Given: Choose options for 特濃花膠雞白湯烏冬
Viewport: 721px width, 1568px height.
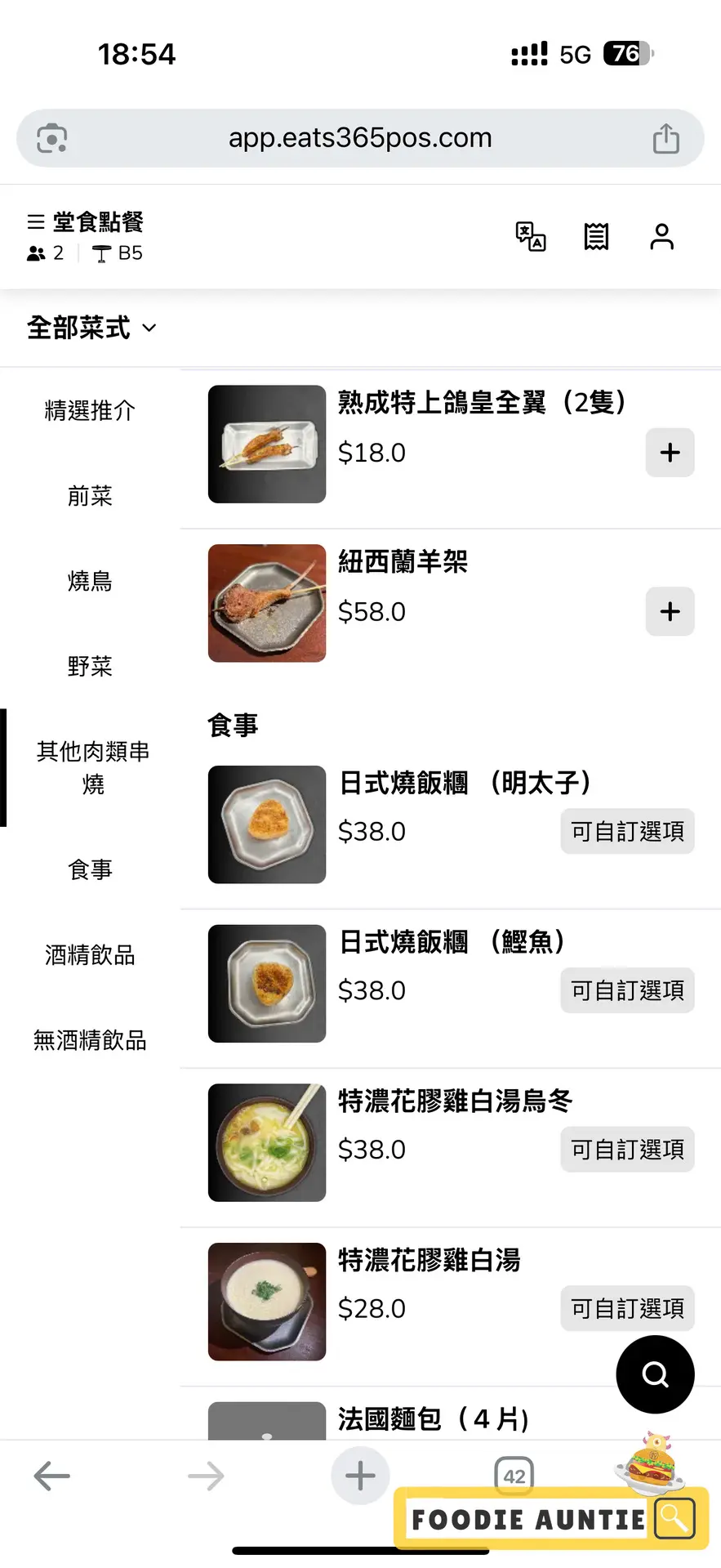Looking at the screenshot, I should [627, 1150].
